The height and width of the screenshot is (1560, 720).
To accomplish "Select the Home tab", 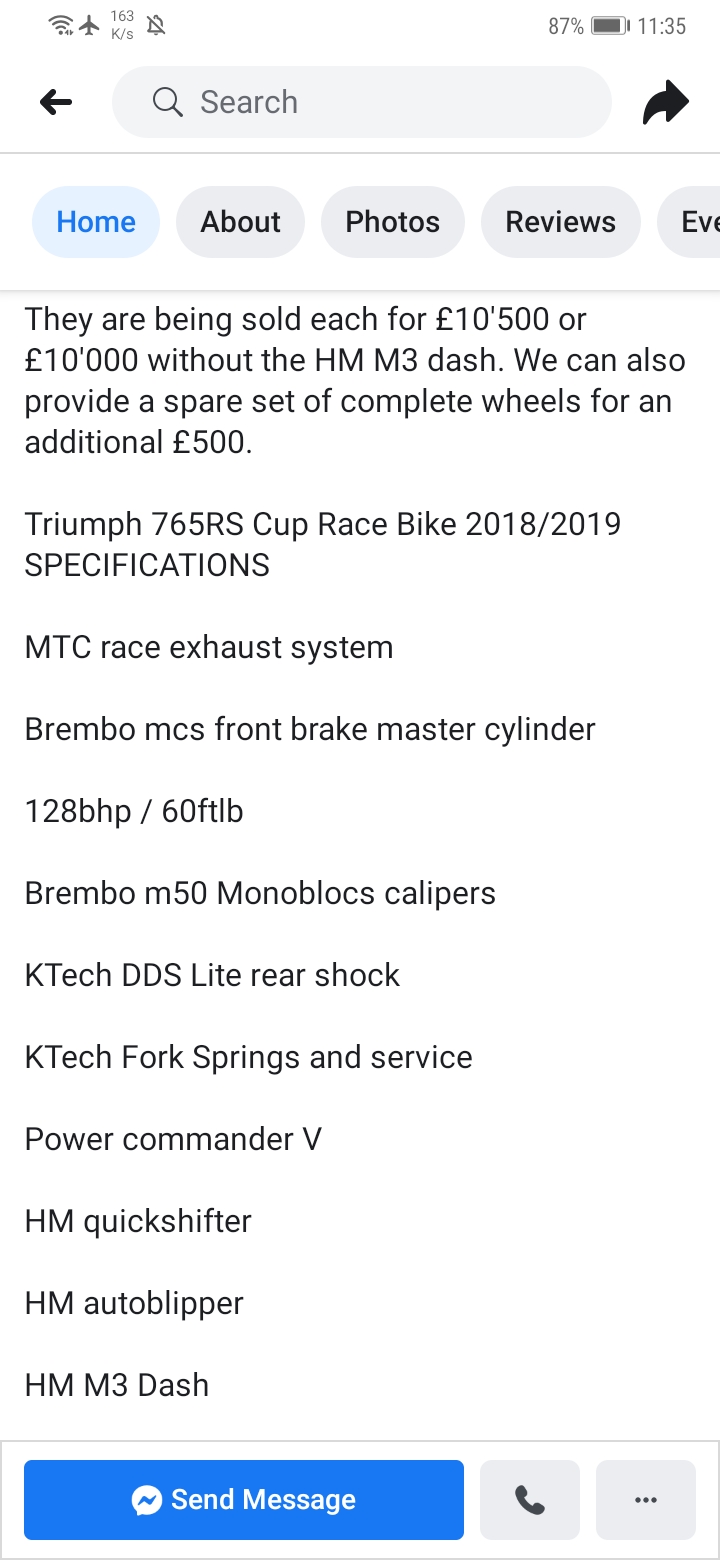I will point(96,222).
